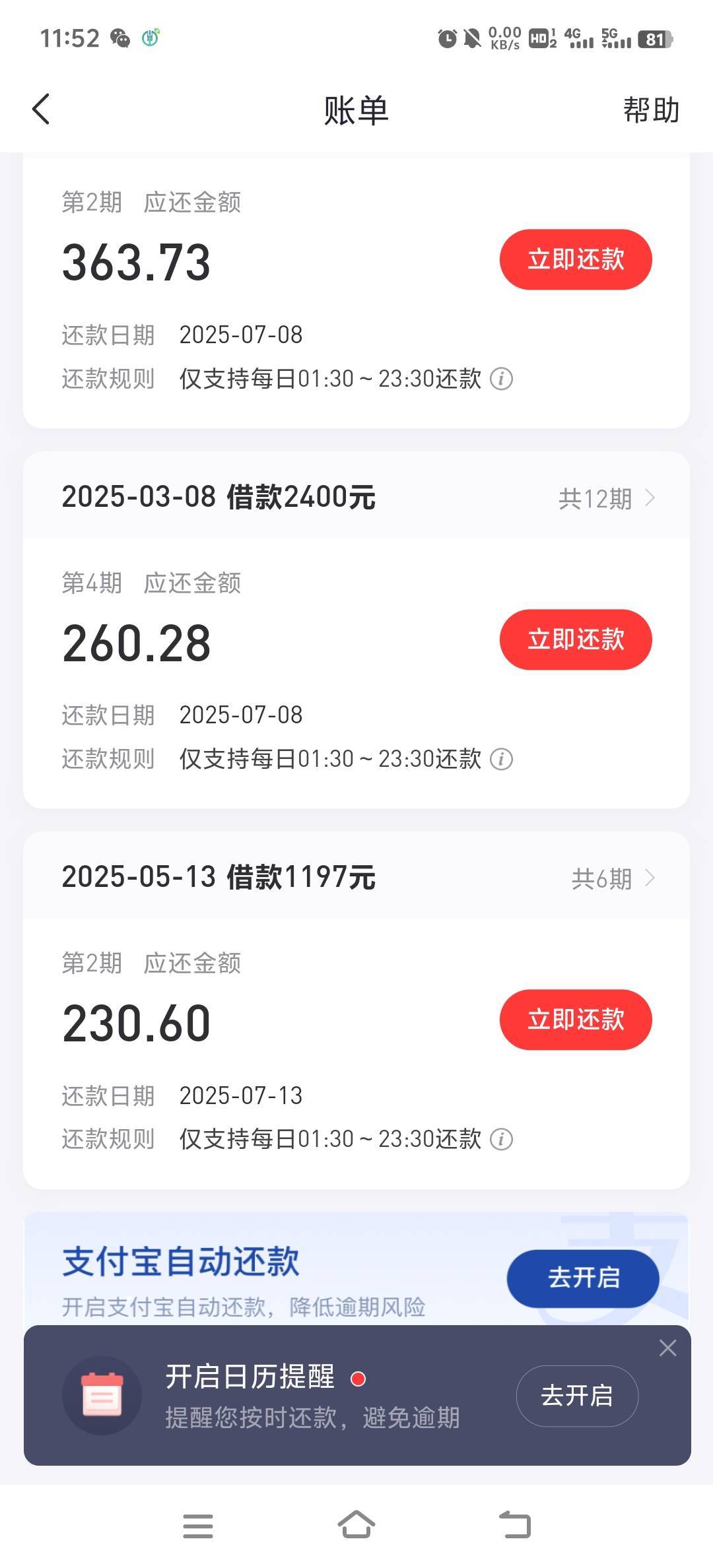The width and height of the screenshot is (713, 1568).
Task: Go to the system home screen
Action: (356, 1525)
